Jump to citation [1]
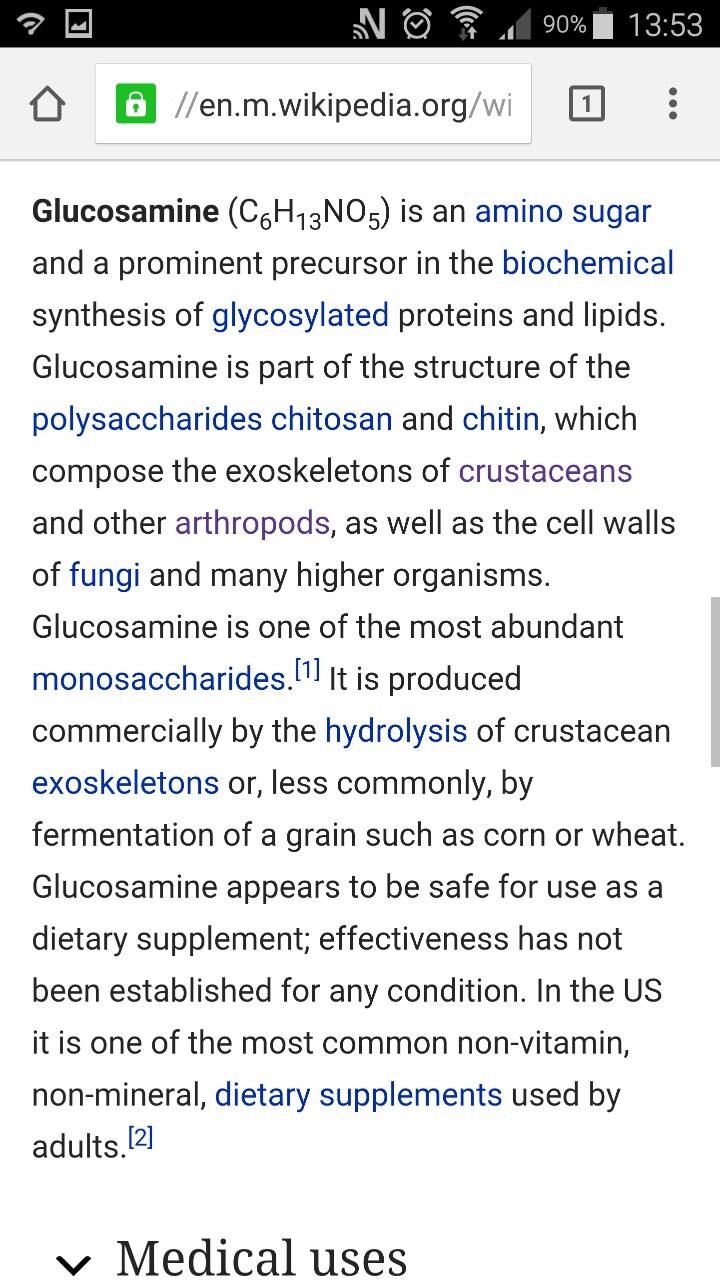 (x=307, y=672)
